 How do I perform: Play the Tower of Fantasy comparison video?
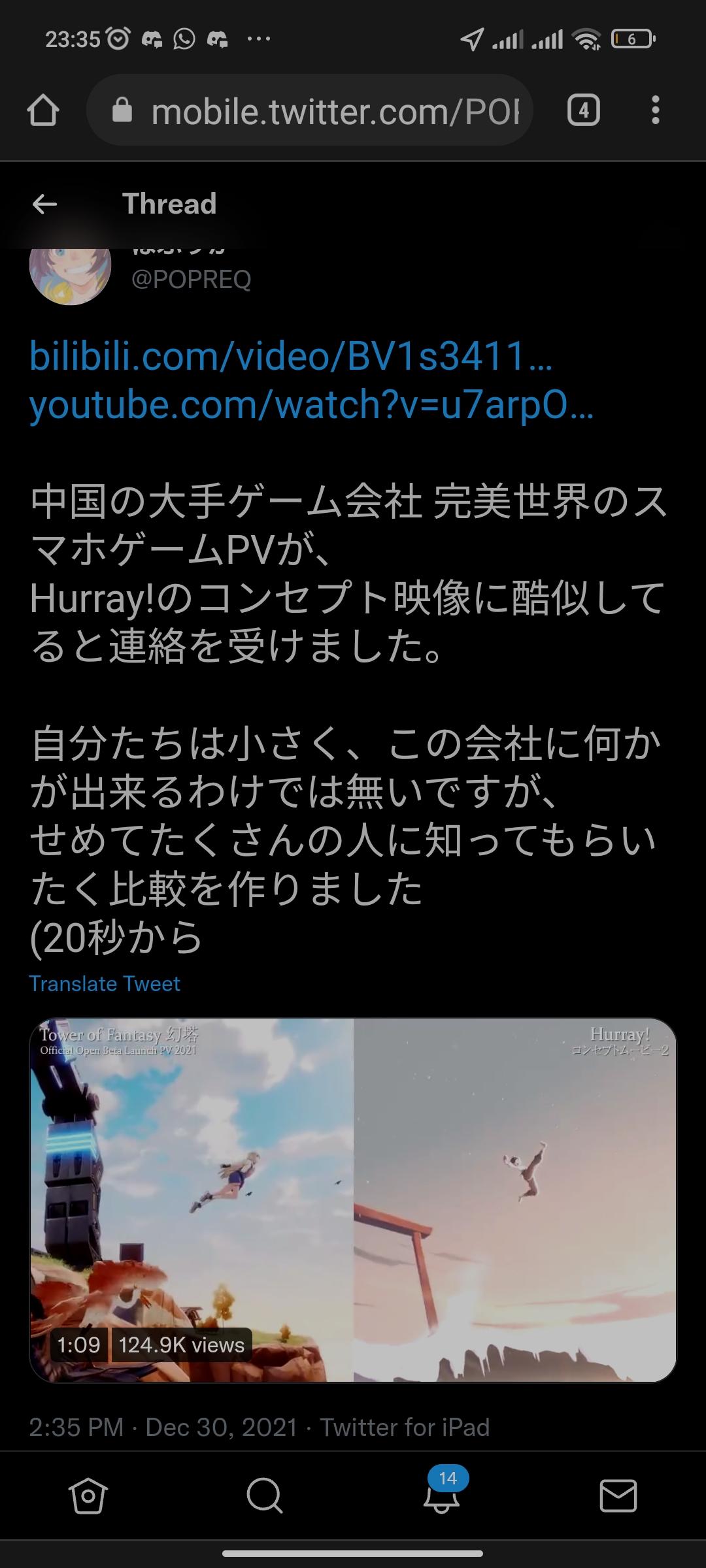tap(353, 1200)
